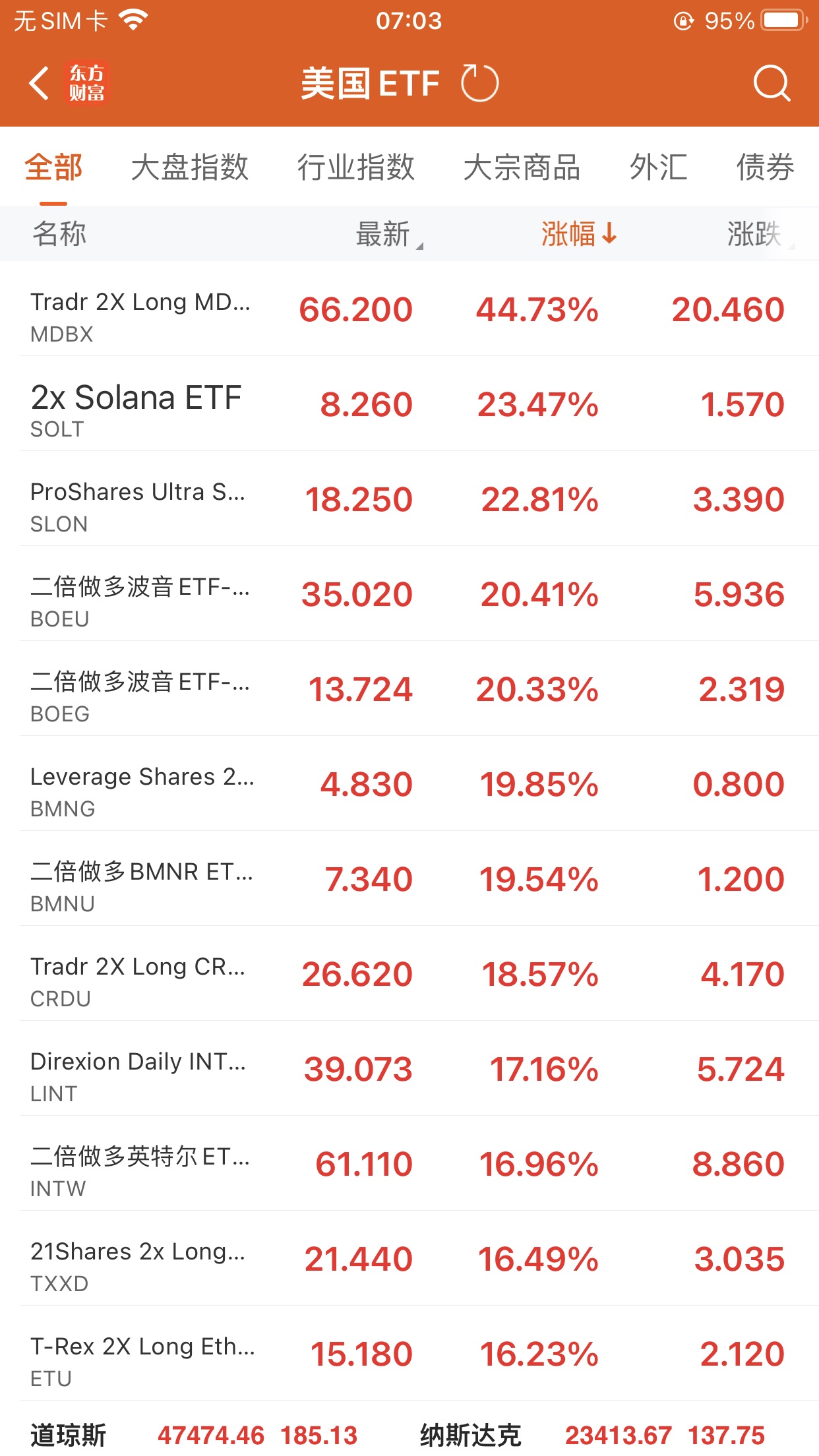Open the search magnifier icon

[771, 84]
